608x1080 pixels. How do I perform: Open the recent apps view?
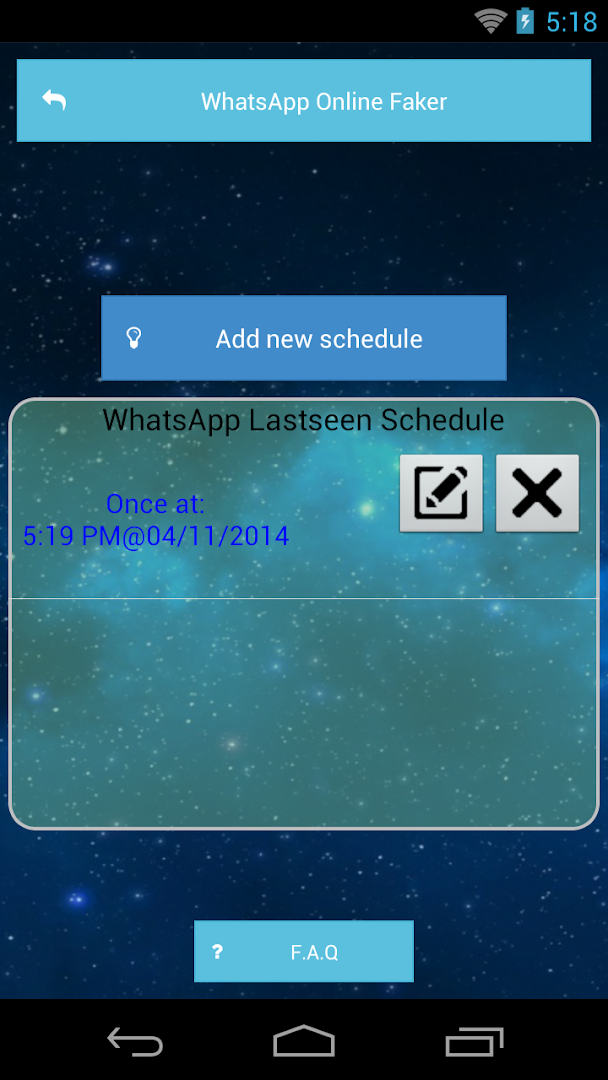pyautogui.click(x=473, y=1042)
